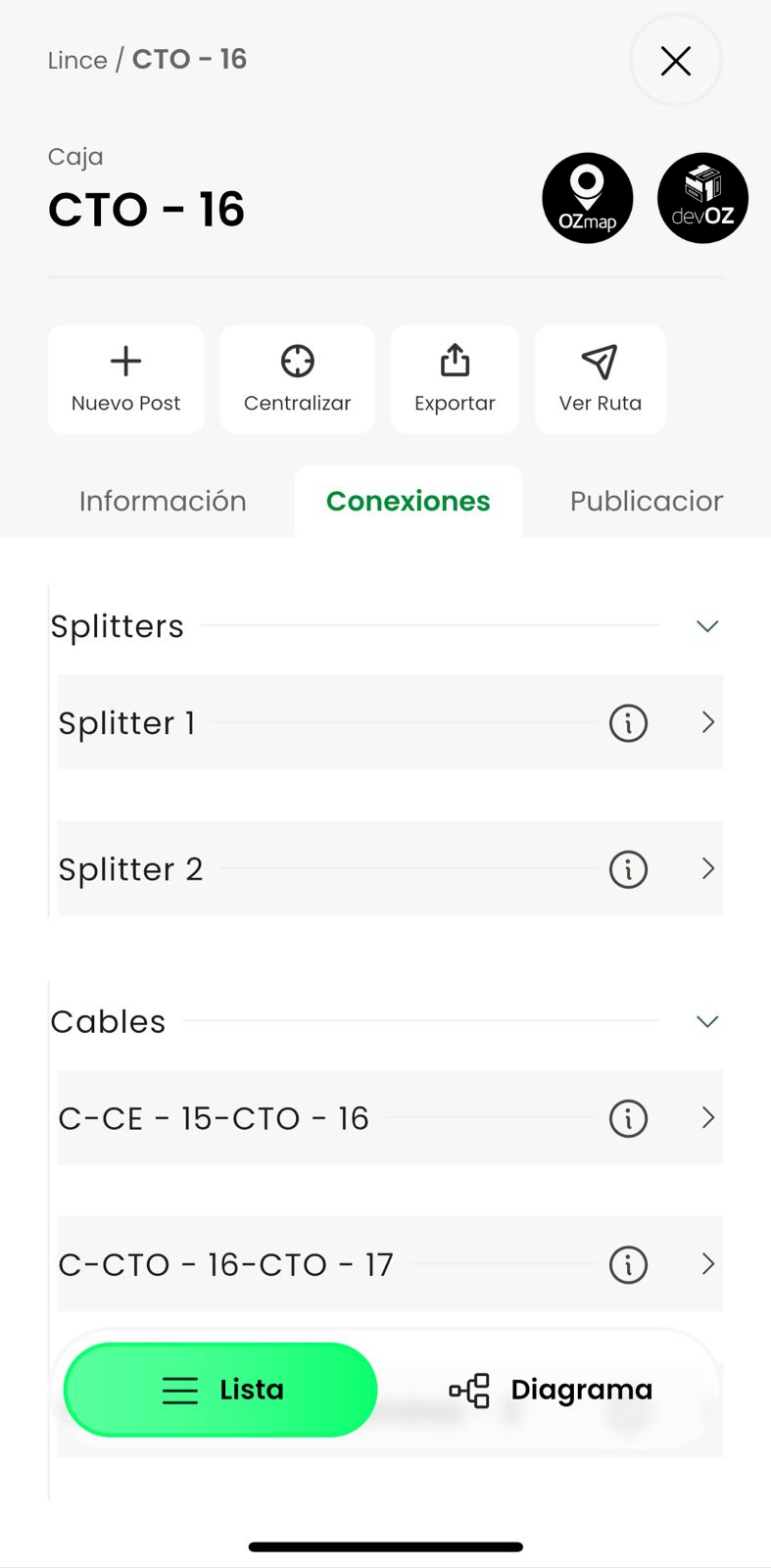Image resolution: width=771 pixels, height=1568 pixels.
Task: Close the CTO - 16 panel
Action: (x=675, y=61)
